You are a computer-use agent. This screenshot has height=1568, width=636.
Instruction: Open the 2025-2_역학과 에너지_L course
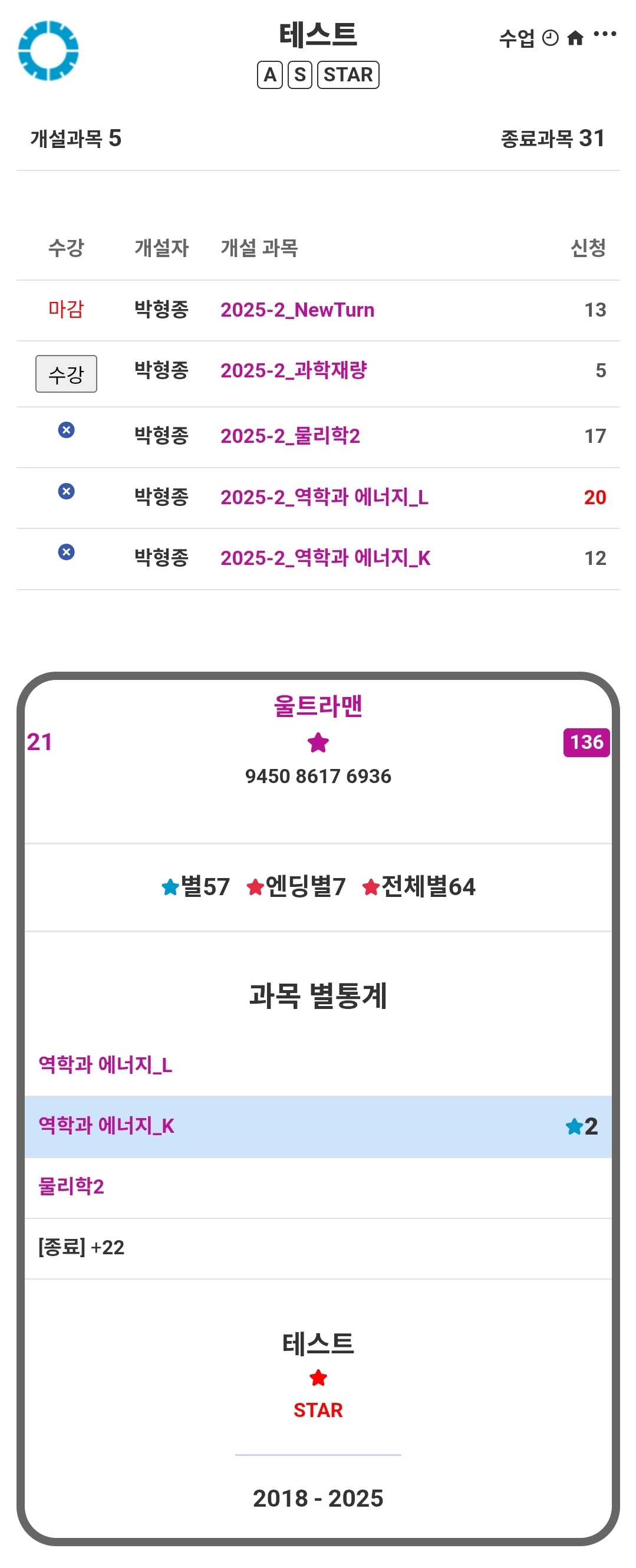pyautogui.click(x=324, y=497)
